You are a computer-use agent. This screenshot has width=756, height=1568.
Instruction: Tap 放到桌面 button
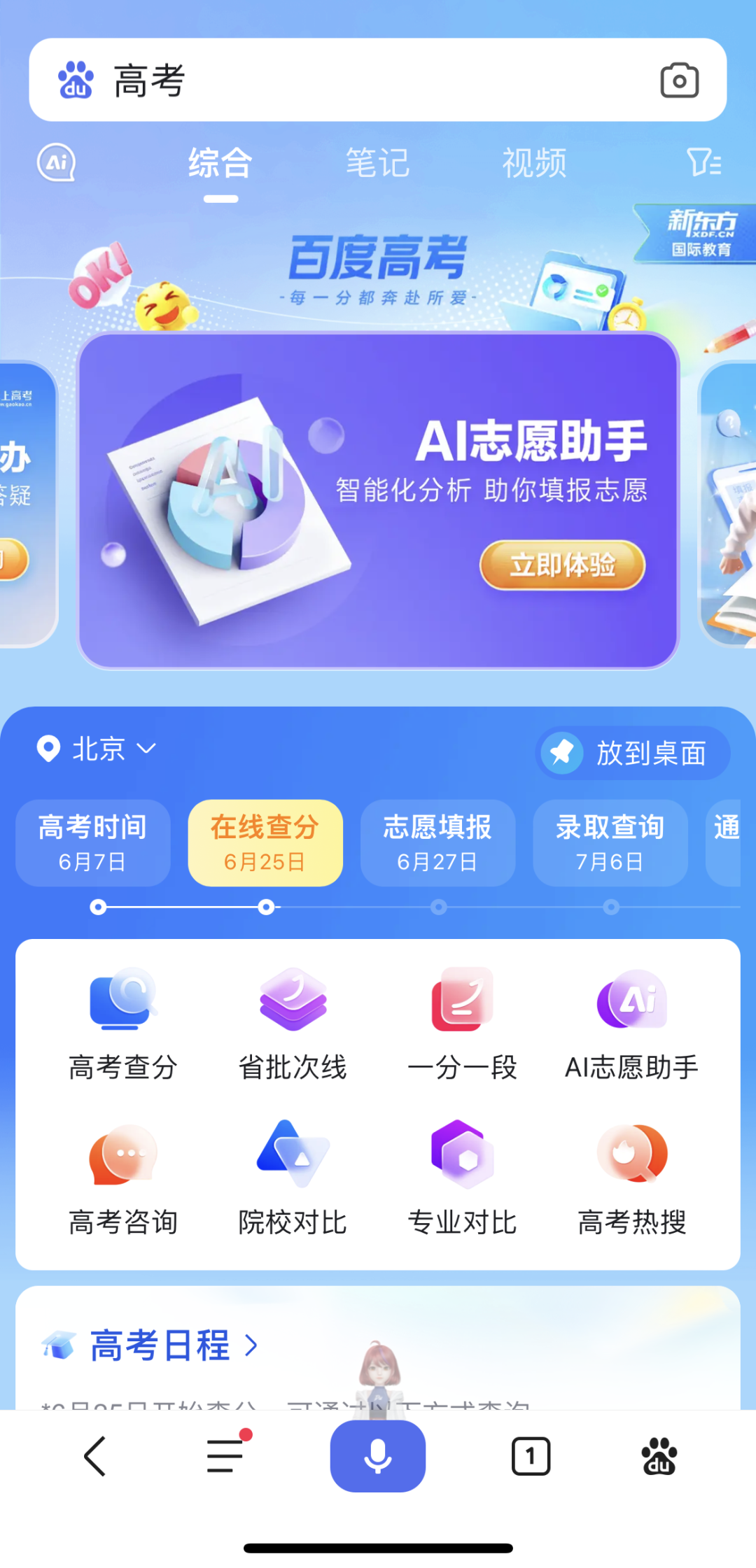pos(633,753)
